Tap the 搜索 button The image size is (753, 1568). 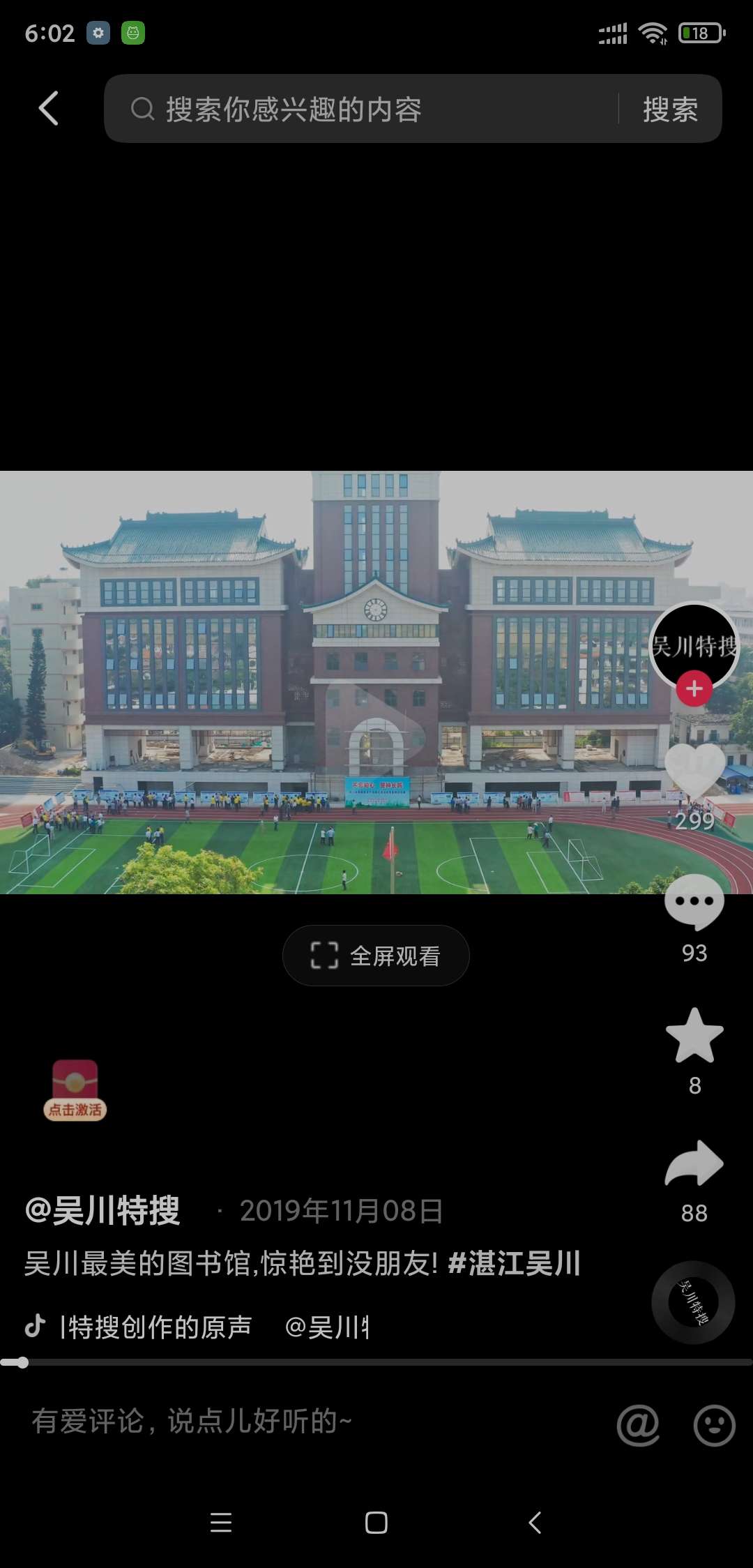(670, 110)
